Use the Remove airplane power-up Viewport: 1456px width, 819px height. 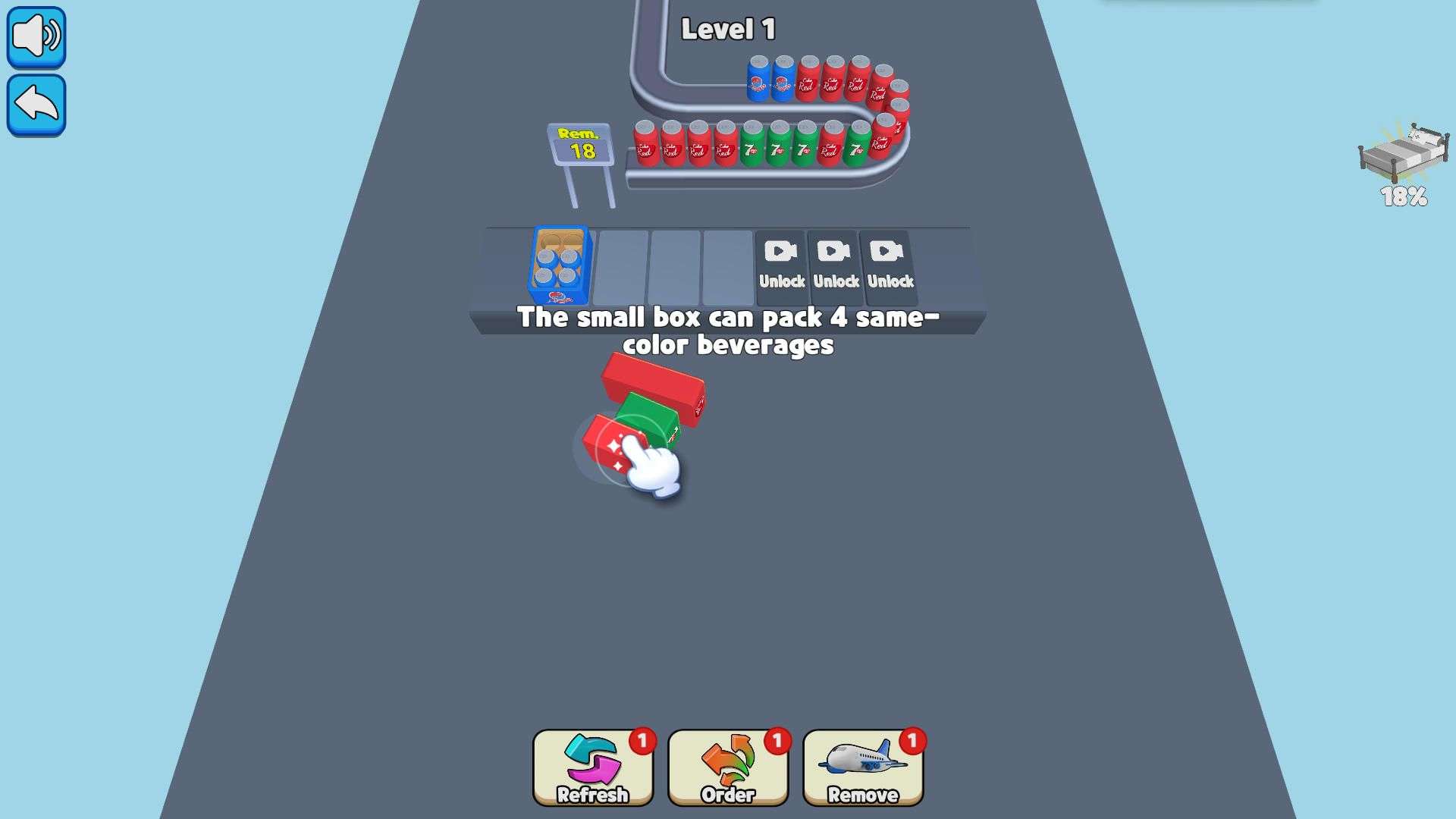pyautogui.click(x=863, y=767)
